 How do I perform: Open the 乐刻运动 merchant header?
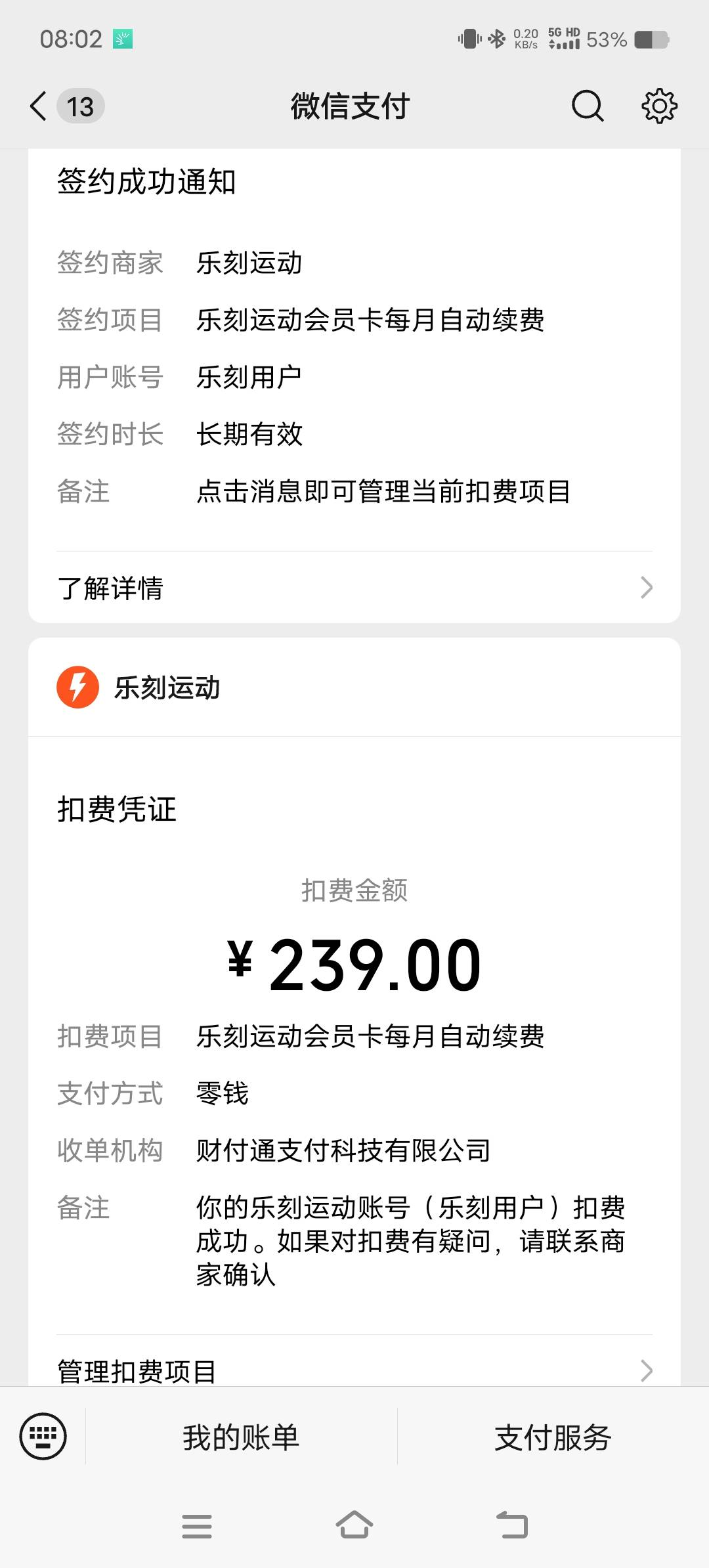click(x=354, y=687)
